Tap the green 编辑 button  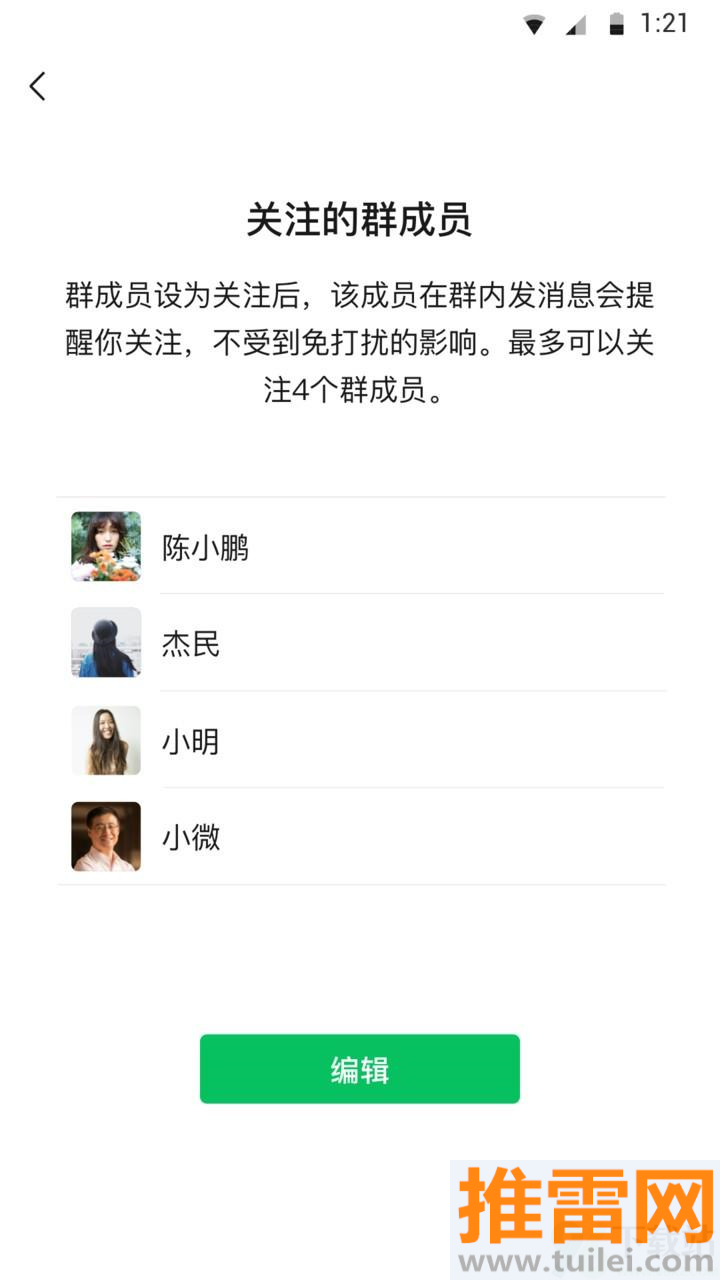360,1069
